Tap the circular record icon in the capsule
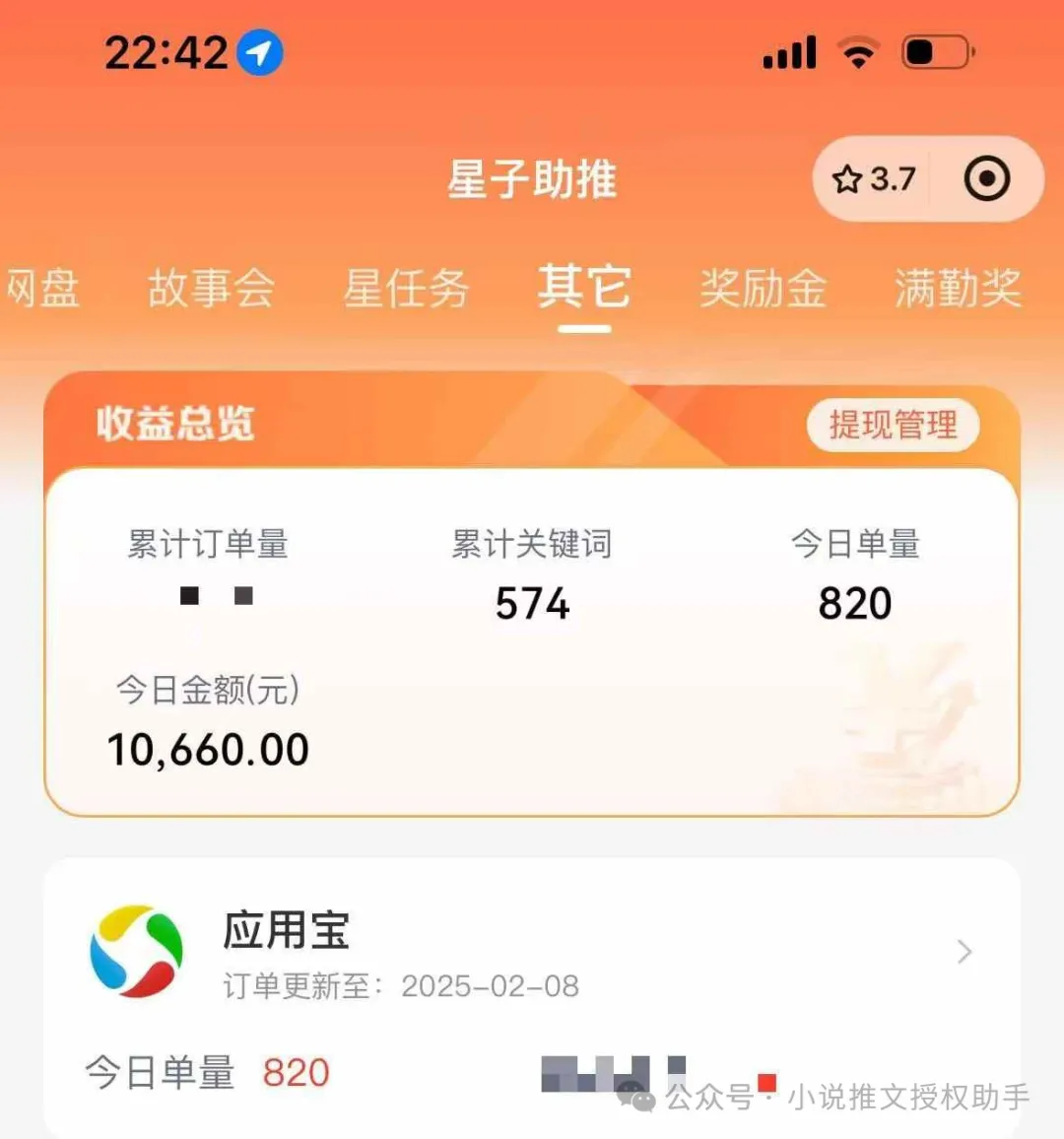This screenshot has height=1139, width=1064. 984,178
